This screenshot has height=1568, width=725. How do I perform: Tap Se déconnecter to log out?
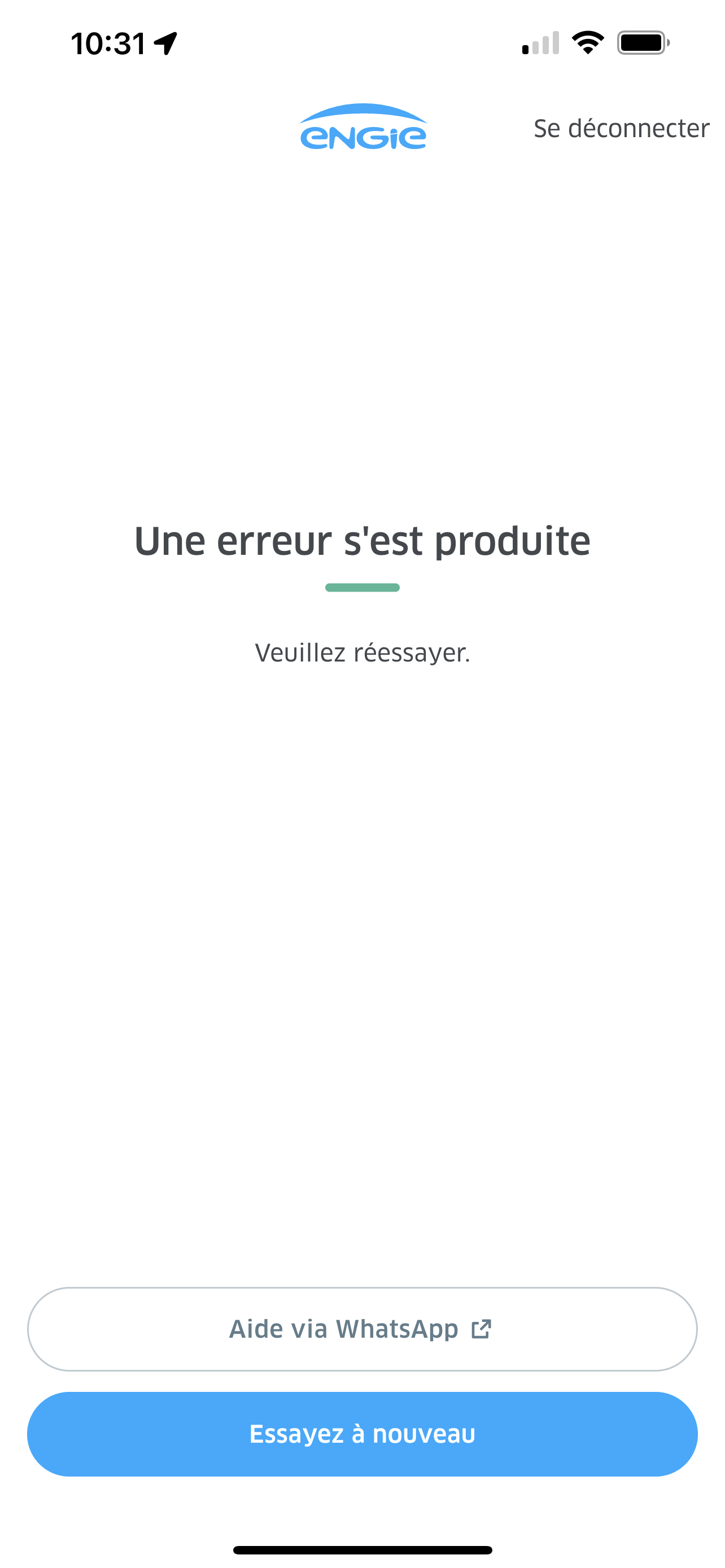(621, 129)
